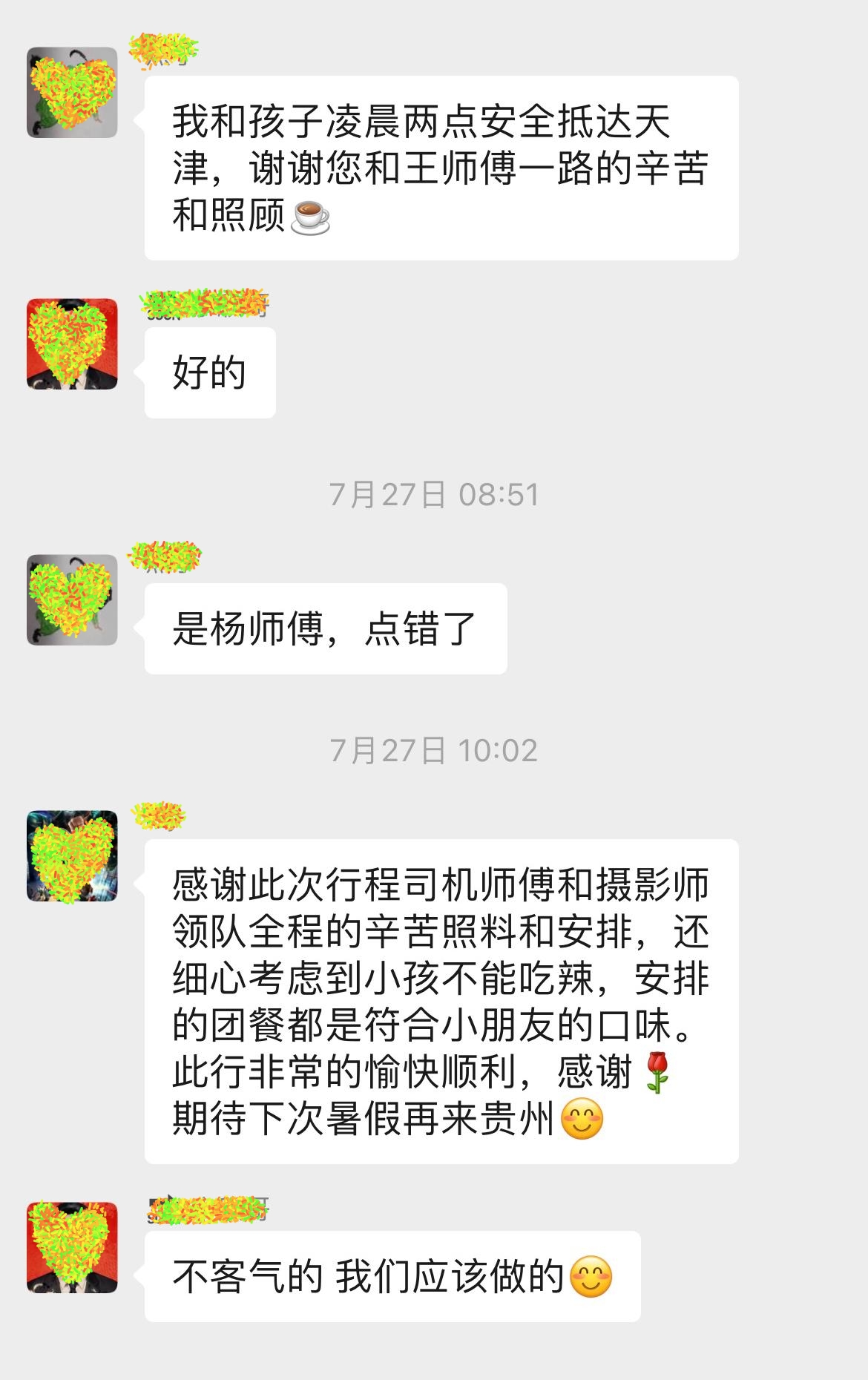868x1380 pixels.
Task: Tap avatar beside 不客气的 我们应该做的
Action: (72, 1248)
